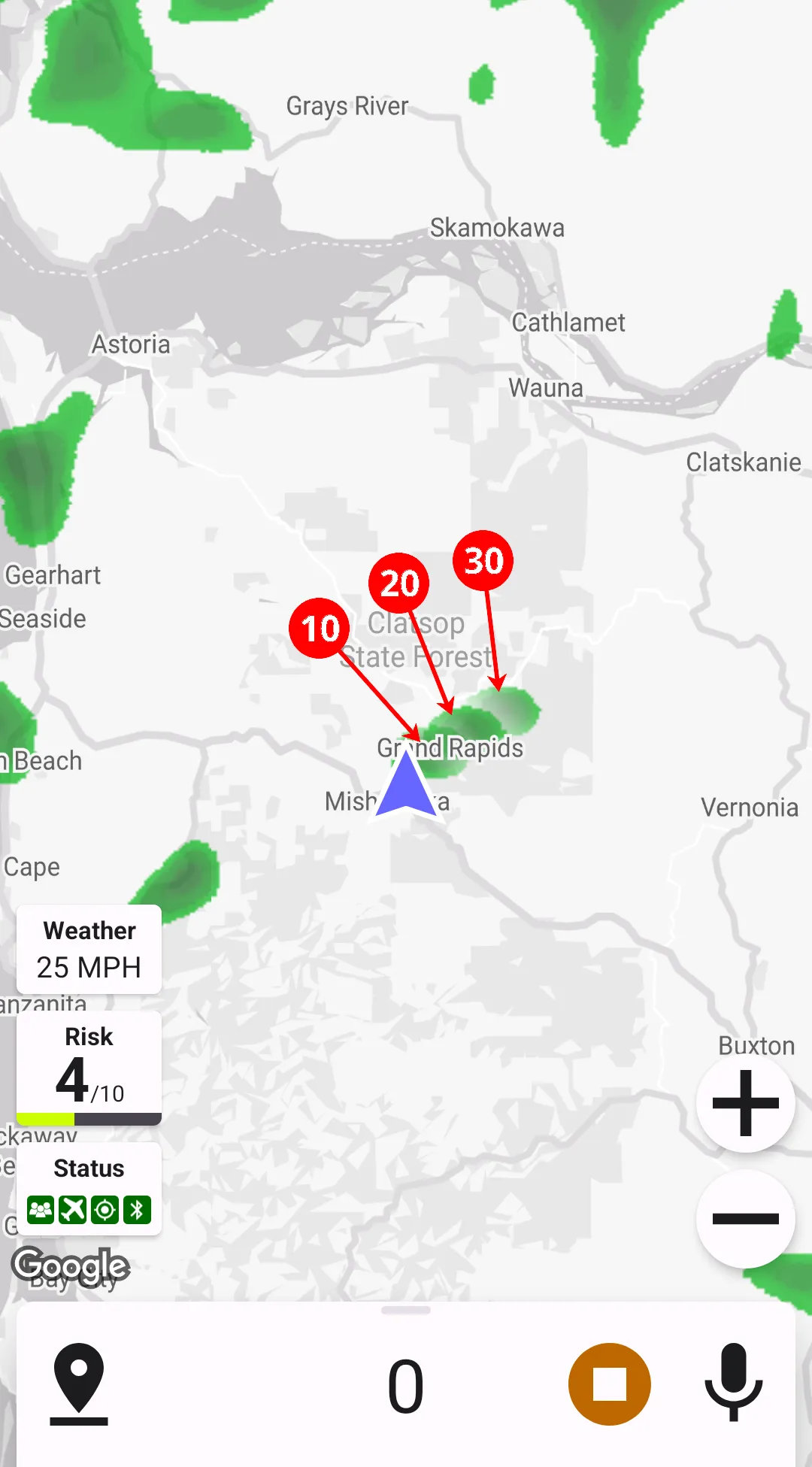Open the Status indicators card

[x=89, y=1188]
